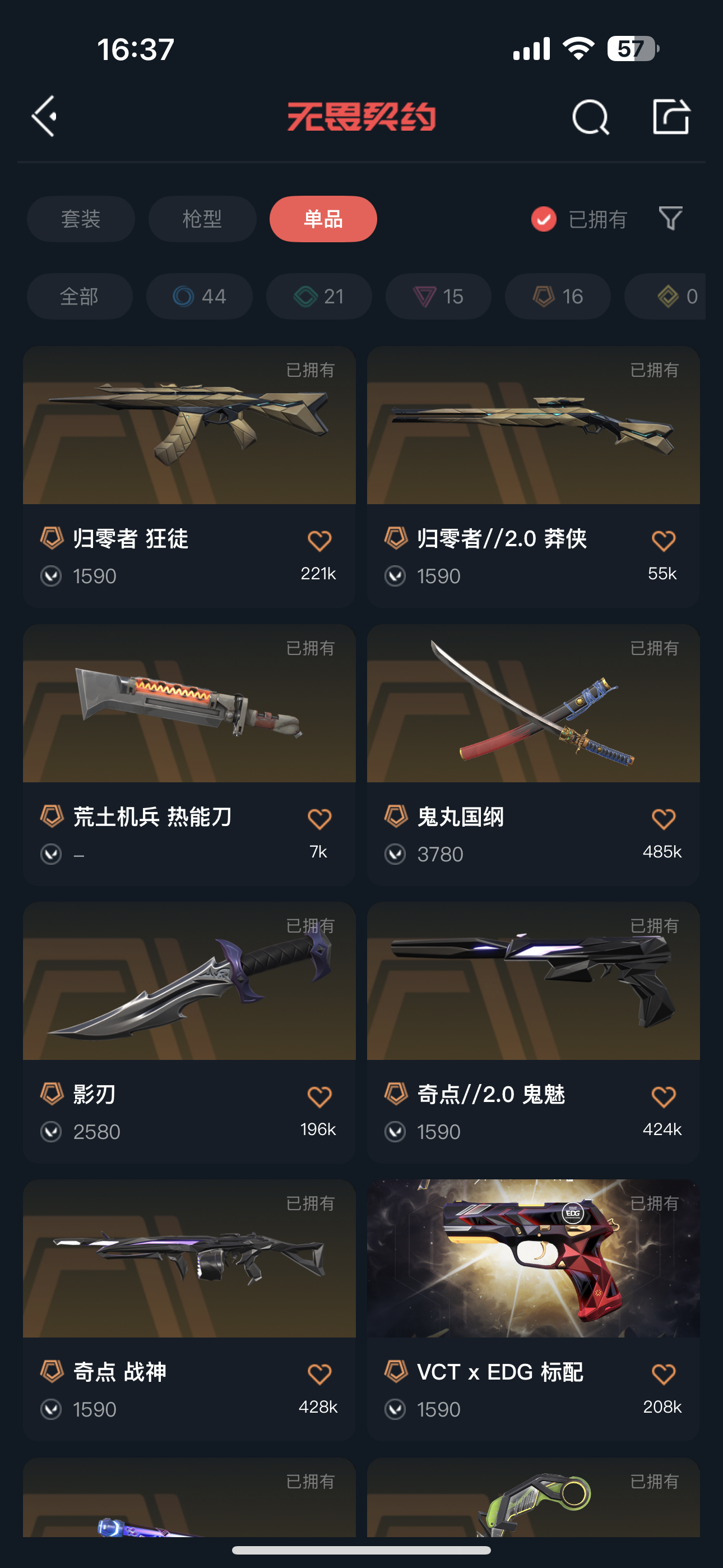The width and height of the screenshot is (723, 1568).
Task: Share this page
Action: tap(671, 116)
